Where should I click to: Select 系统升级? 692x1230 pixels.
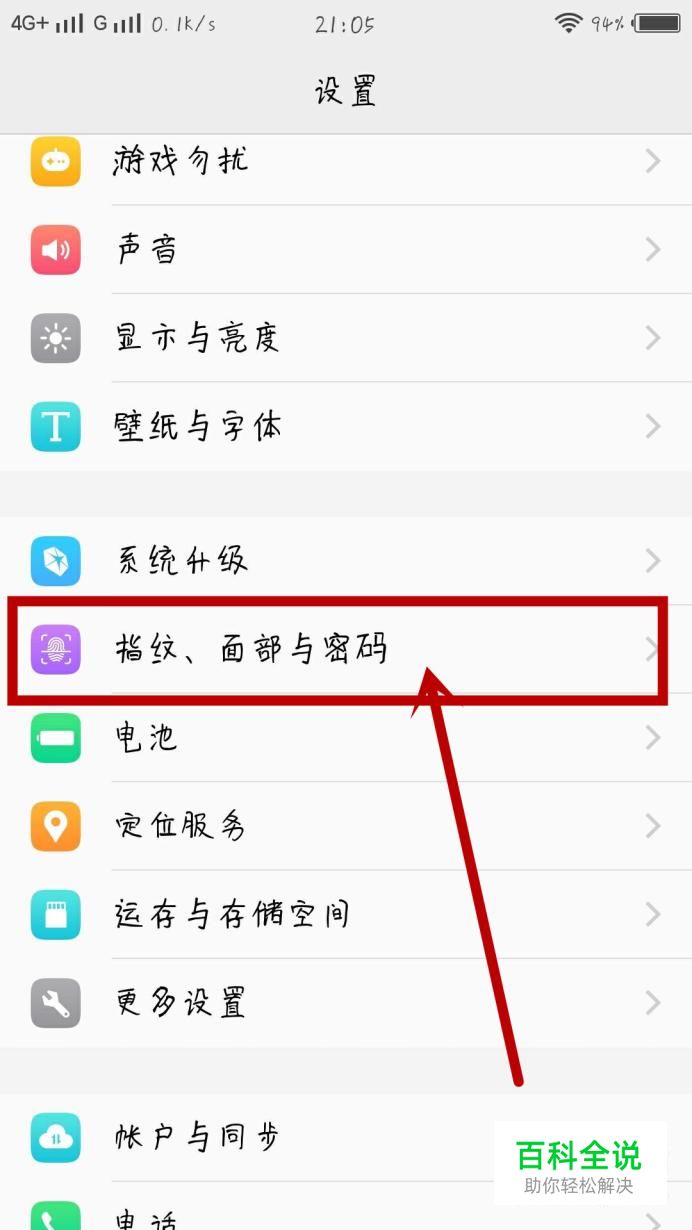pos(180,560)
